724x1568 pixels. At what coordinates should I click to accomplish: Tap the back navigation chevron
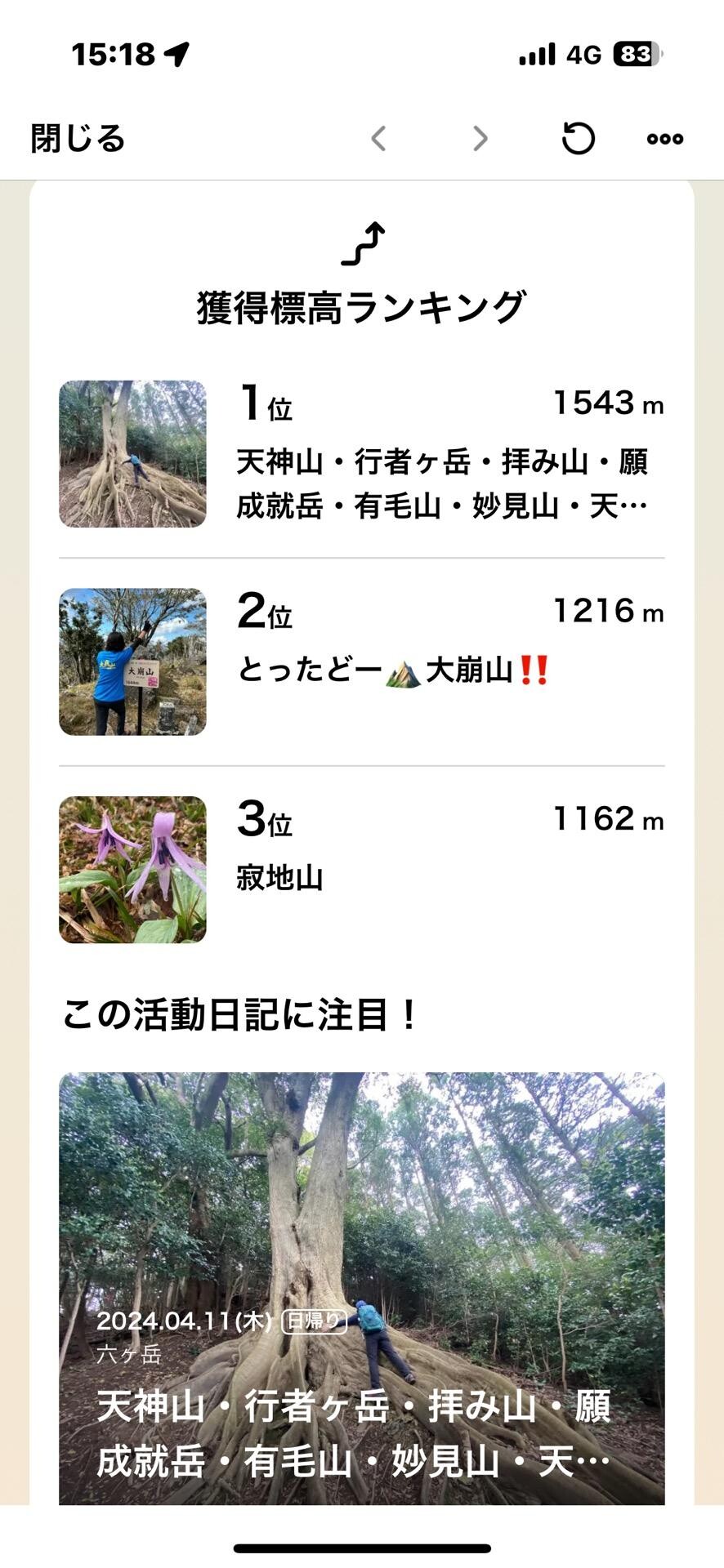point(378,139)
